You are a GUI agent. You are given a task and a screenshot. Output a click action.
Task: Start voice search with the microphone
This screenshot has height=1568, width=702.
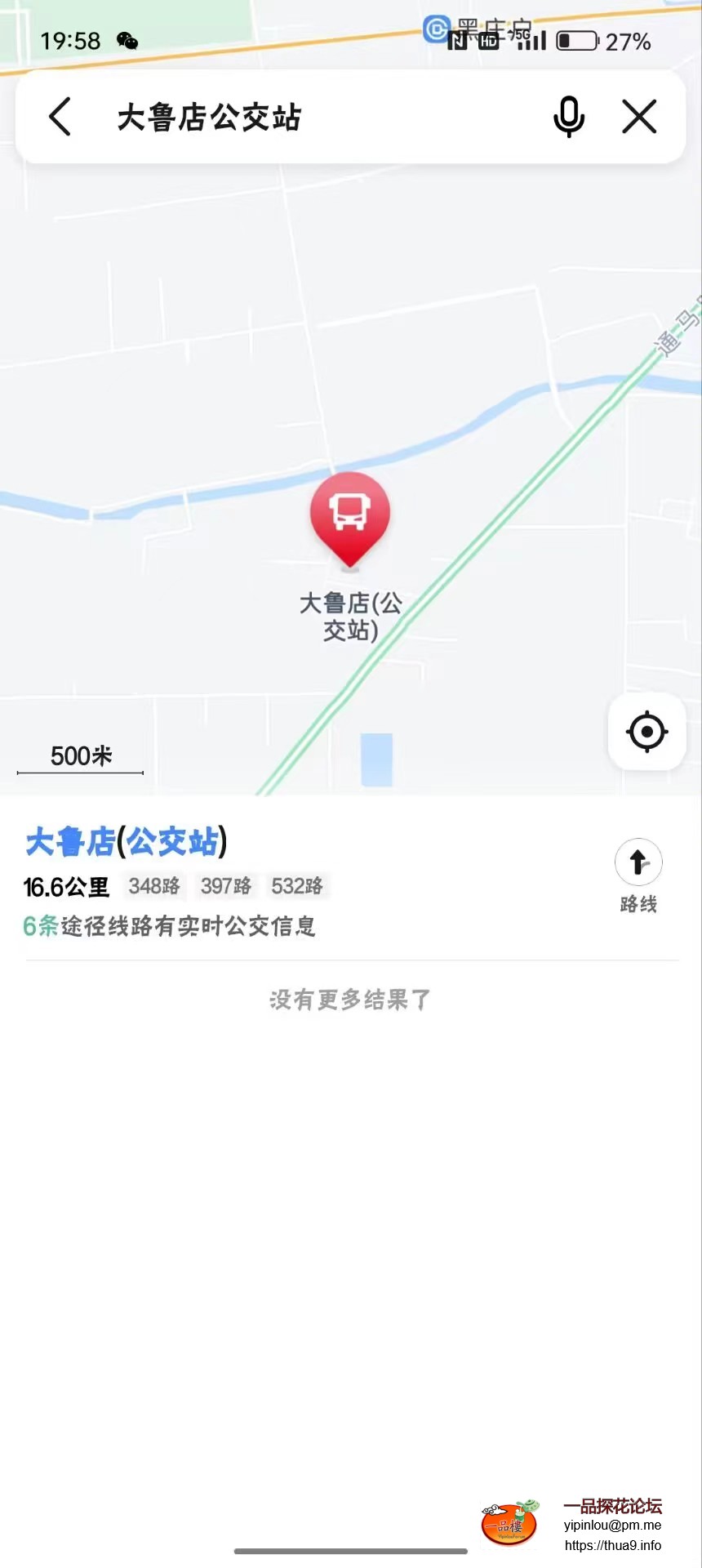coord(569,117)
